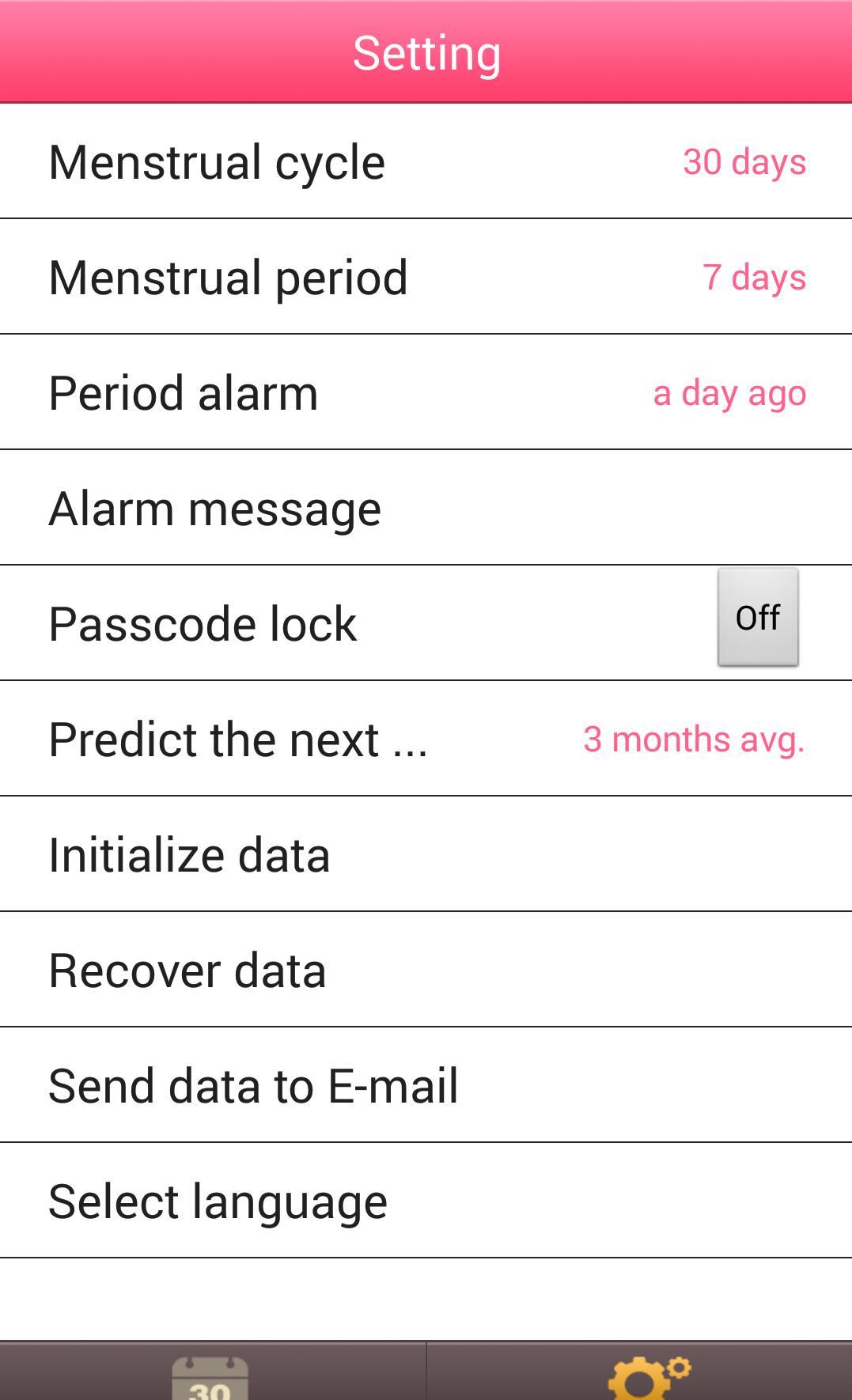The height and width of the screenshot is (1400, 852).
Task: Tap Recover data
Action: (426, 969)
